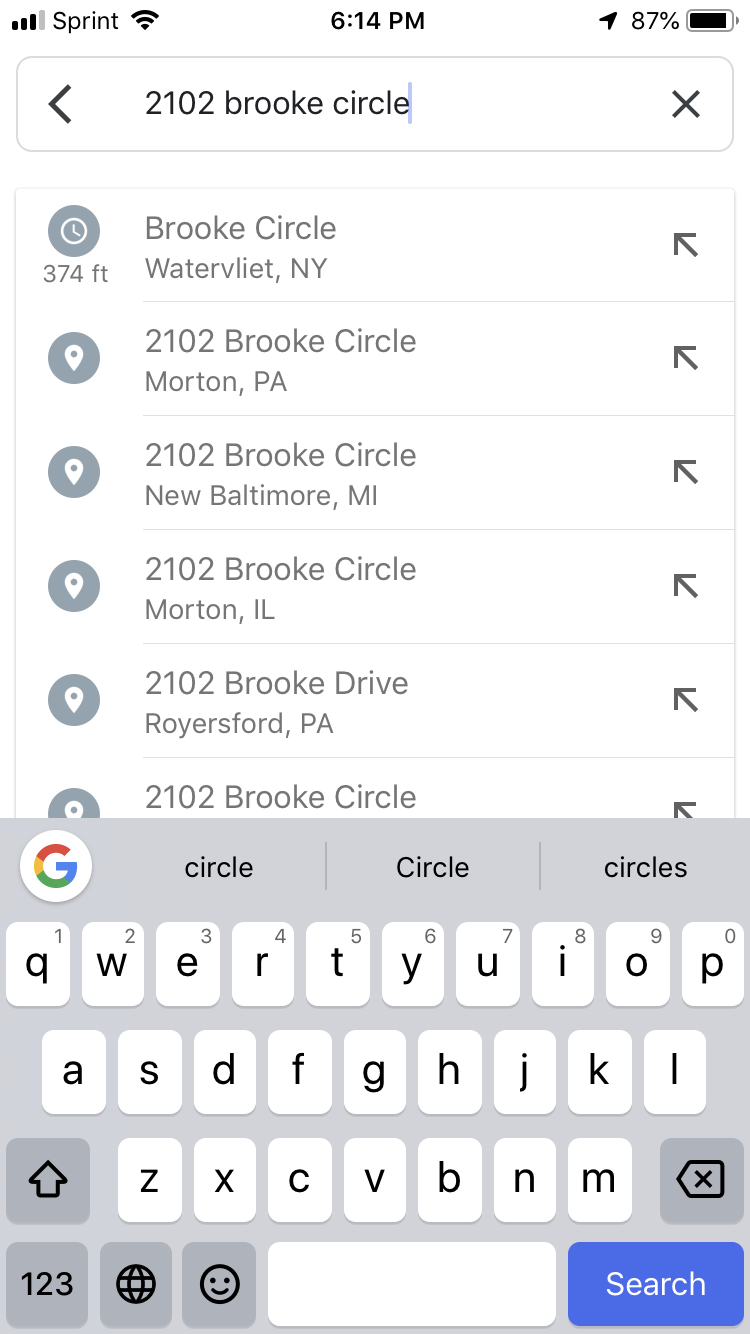750x1334 pixels.
Task: Tap the battery indicator in the status bar
Action: click(711, 20)
